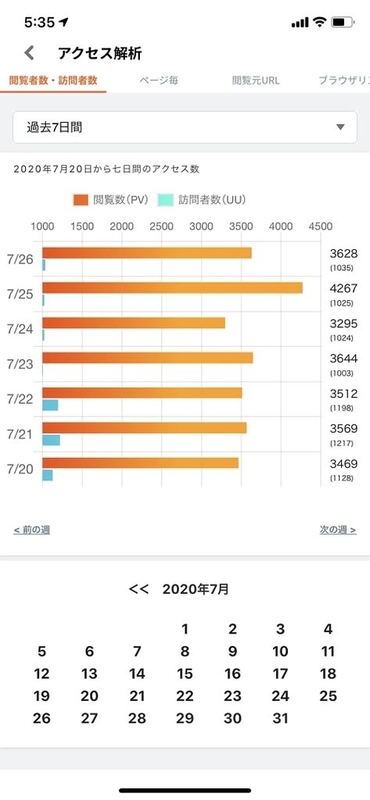Select July 20 in the calendar
370x800 pixels.
point(89,696)
